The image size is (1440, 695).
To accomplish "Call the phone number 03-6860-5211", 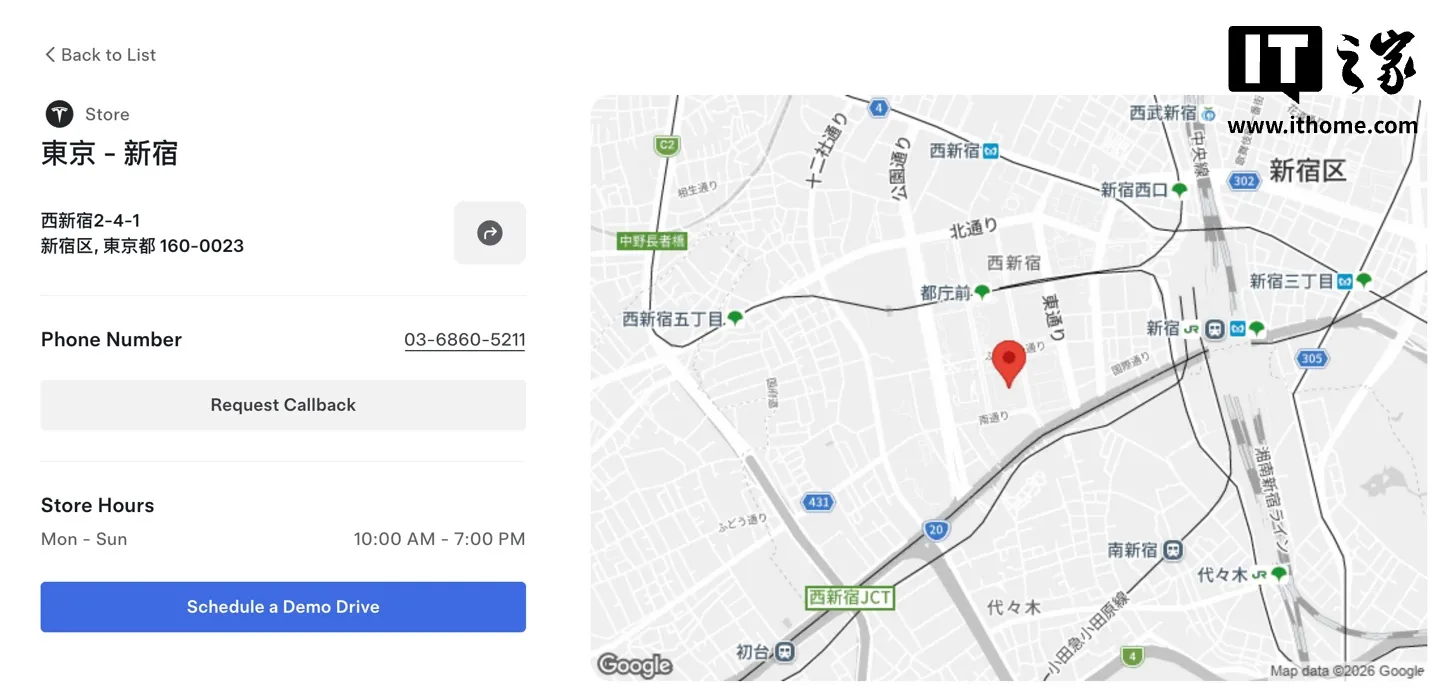I will pos(465,340).
